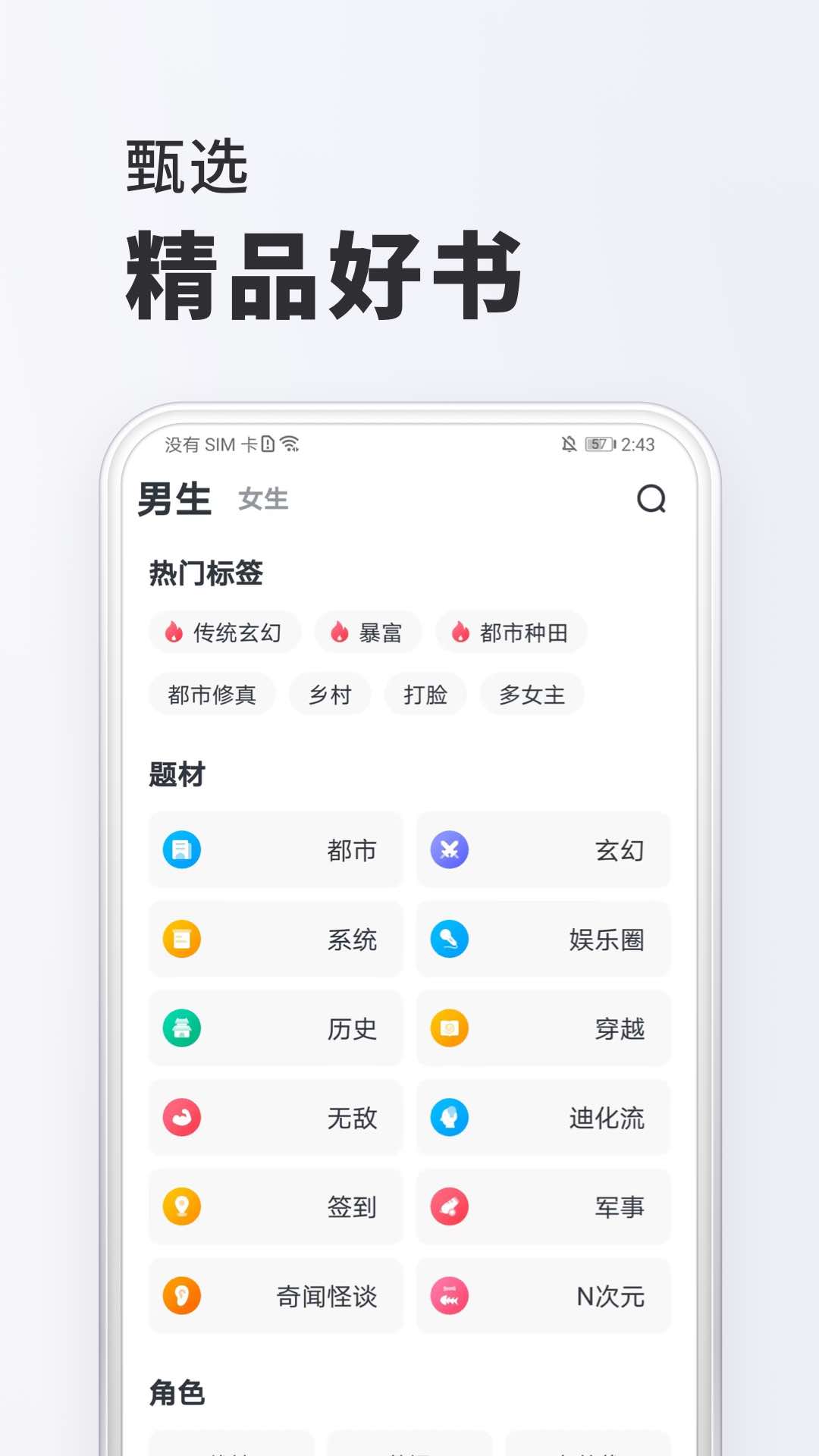Click the 多女主 tag
This screenshot has height=1456, width=819.
point(531,694)
